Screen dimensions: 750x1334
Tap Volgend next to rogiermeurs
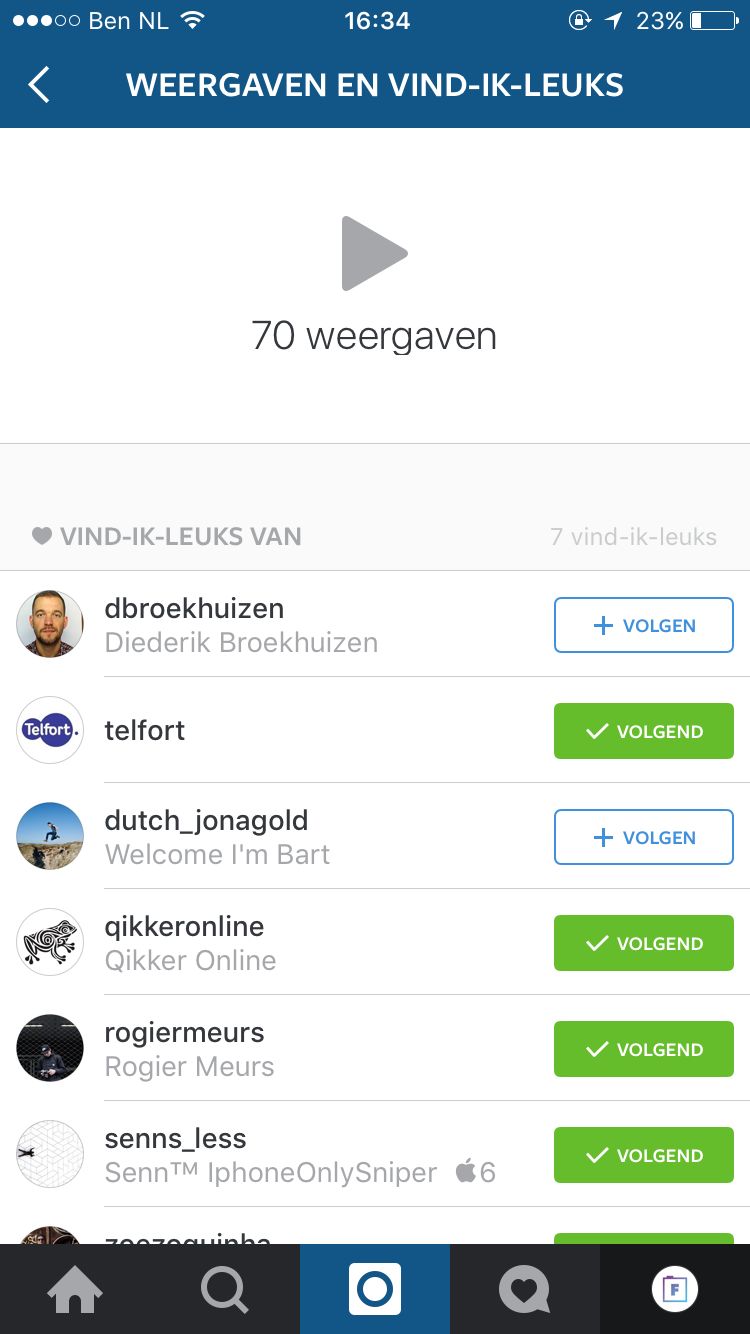pos(644,1049)
